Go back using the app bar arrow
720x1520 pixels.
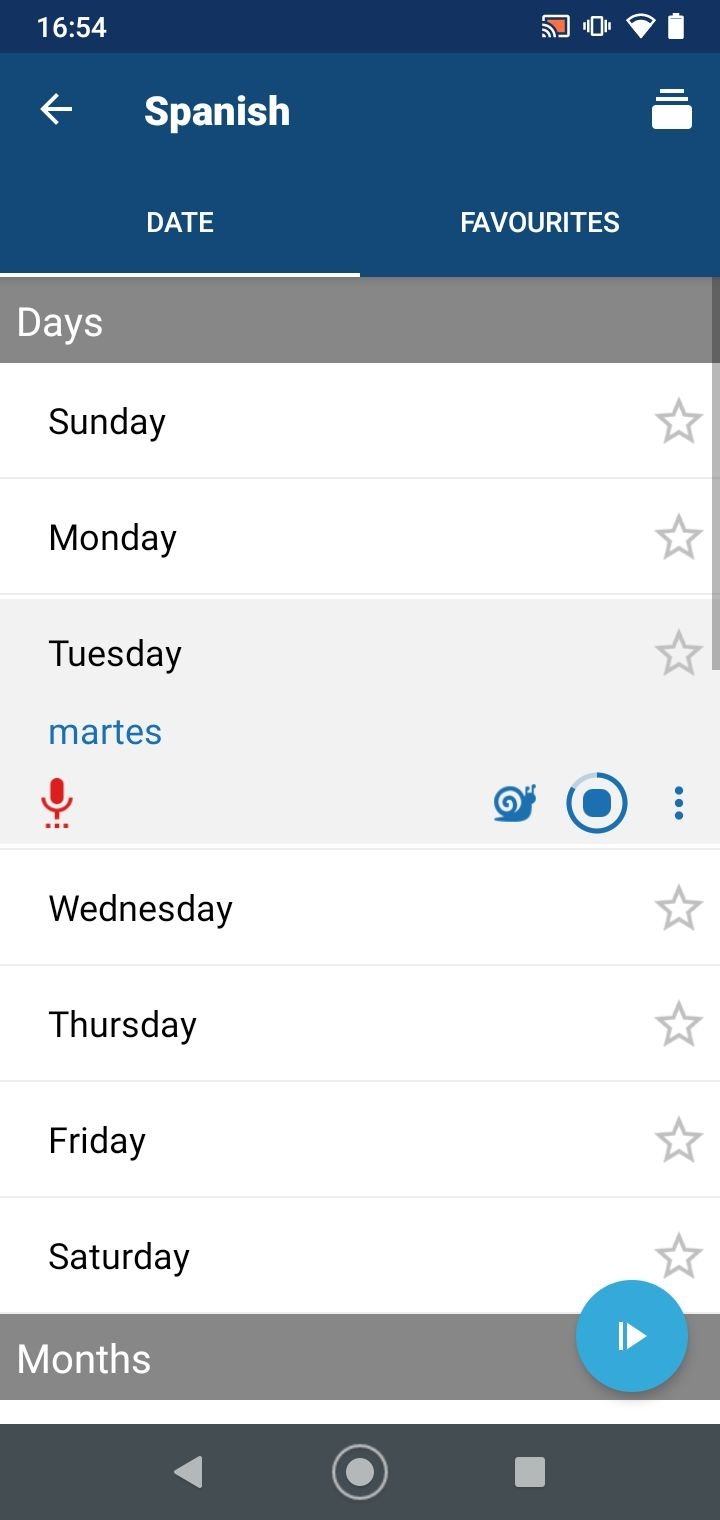[x=56, y=110]
